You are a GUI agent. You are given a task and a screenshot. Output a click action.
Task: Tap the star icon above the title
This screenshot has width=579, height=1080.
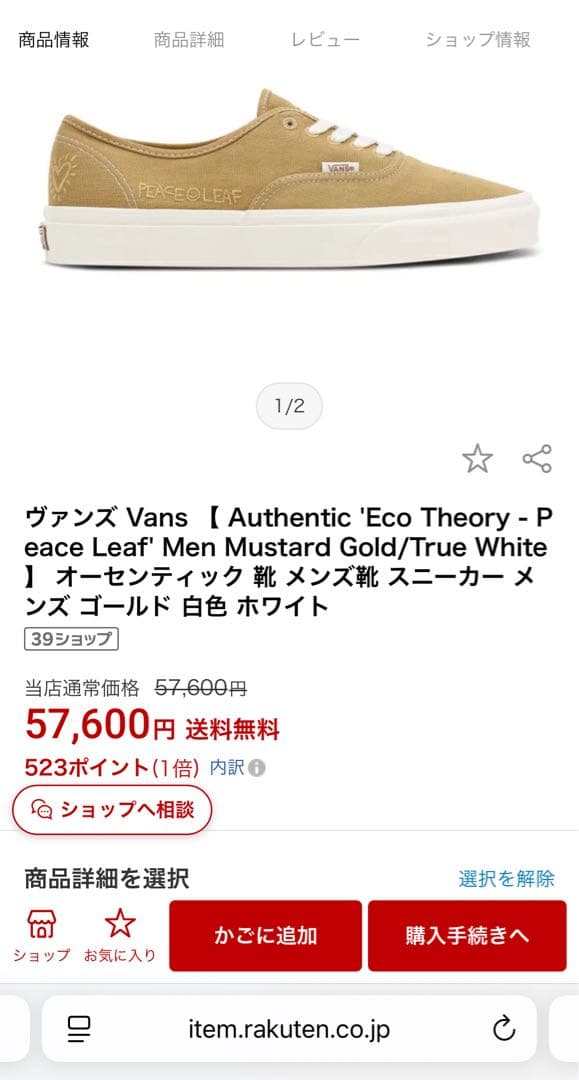(x=477, y=459)
